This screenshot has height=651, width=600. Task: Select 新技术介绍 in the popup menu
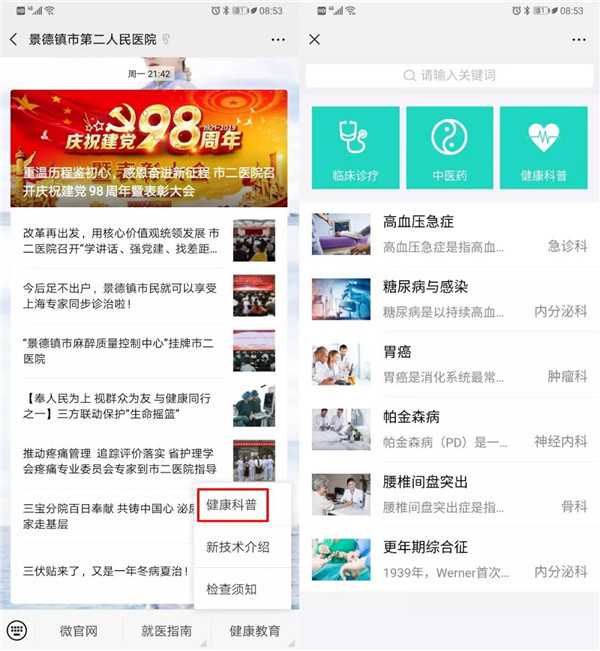pos(238,547)
